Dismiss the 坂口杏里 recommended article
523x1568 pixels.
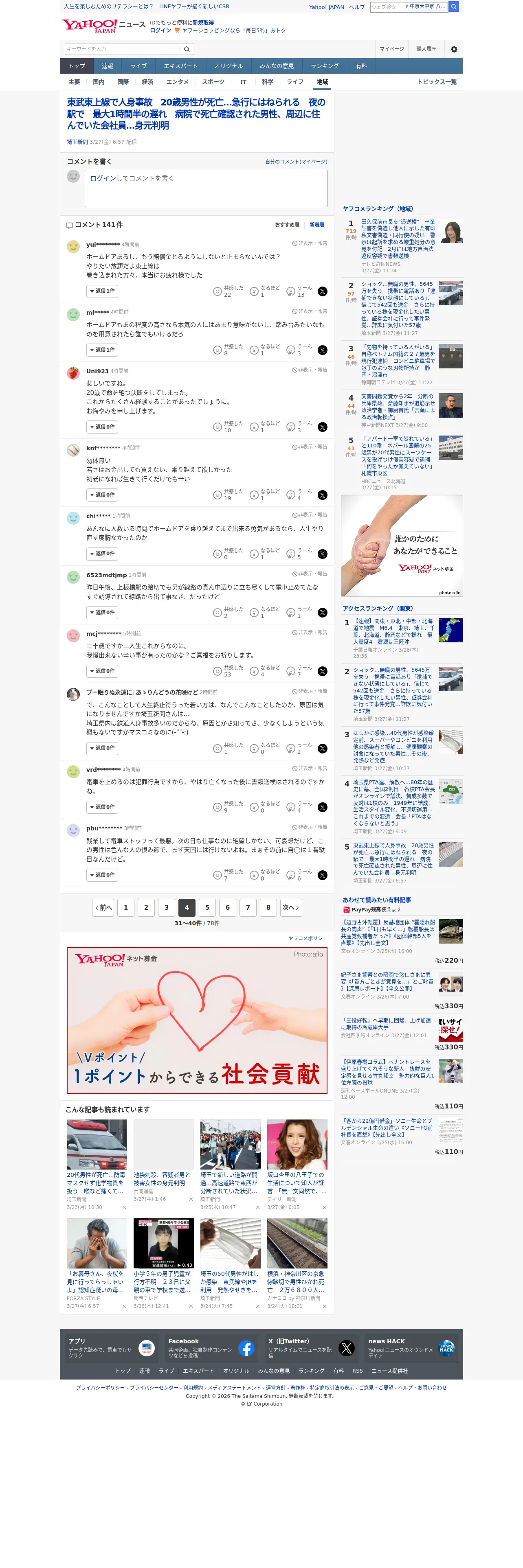(325, 1207)
